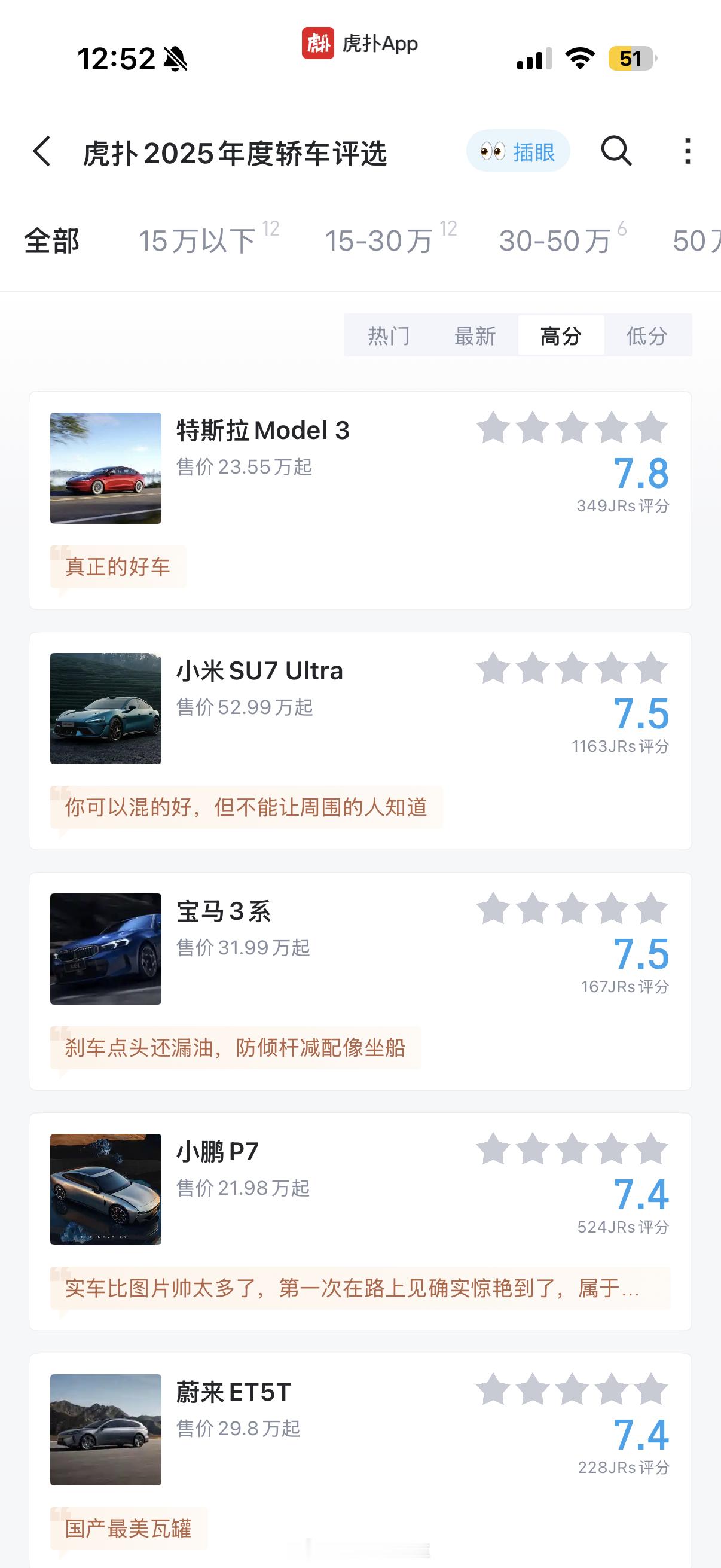Select the 15-30万 price tab
Viewport: 721px width, 1568px height.
(x=379, y=241)
